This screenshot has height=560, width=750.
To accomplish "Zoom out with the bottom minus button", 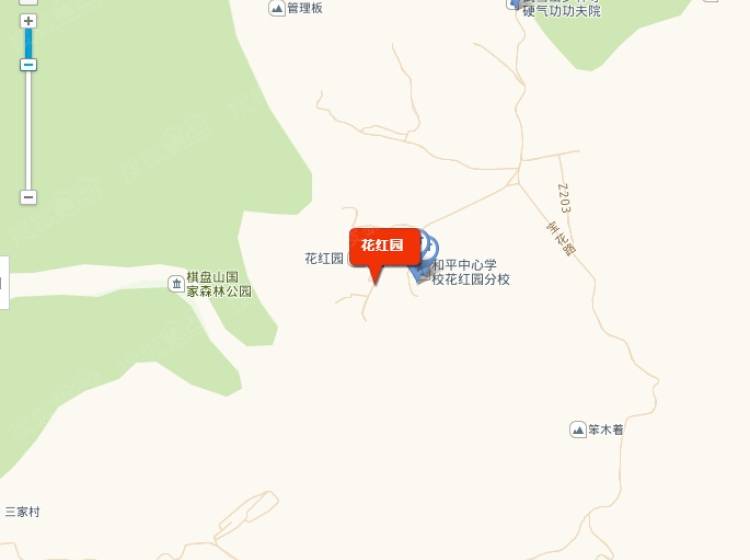I will pos(28,197).
